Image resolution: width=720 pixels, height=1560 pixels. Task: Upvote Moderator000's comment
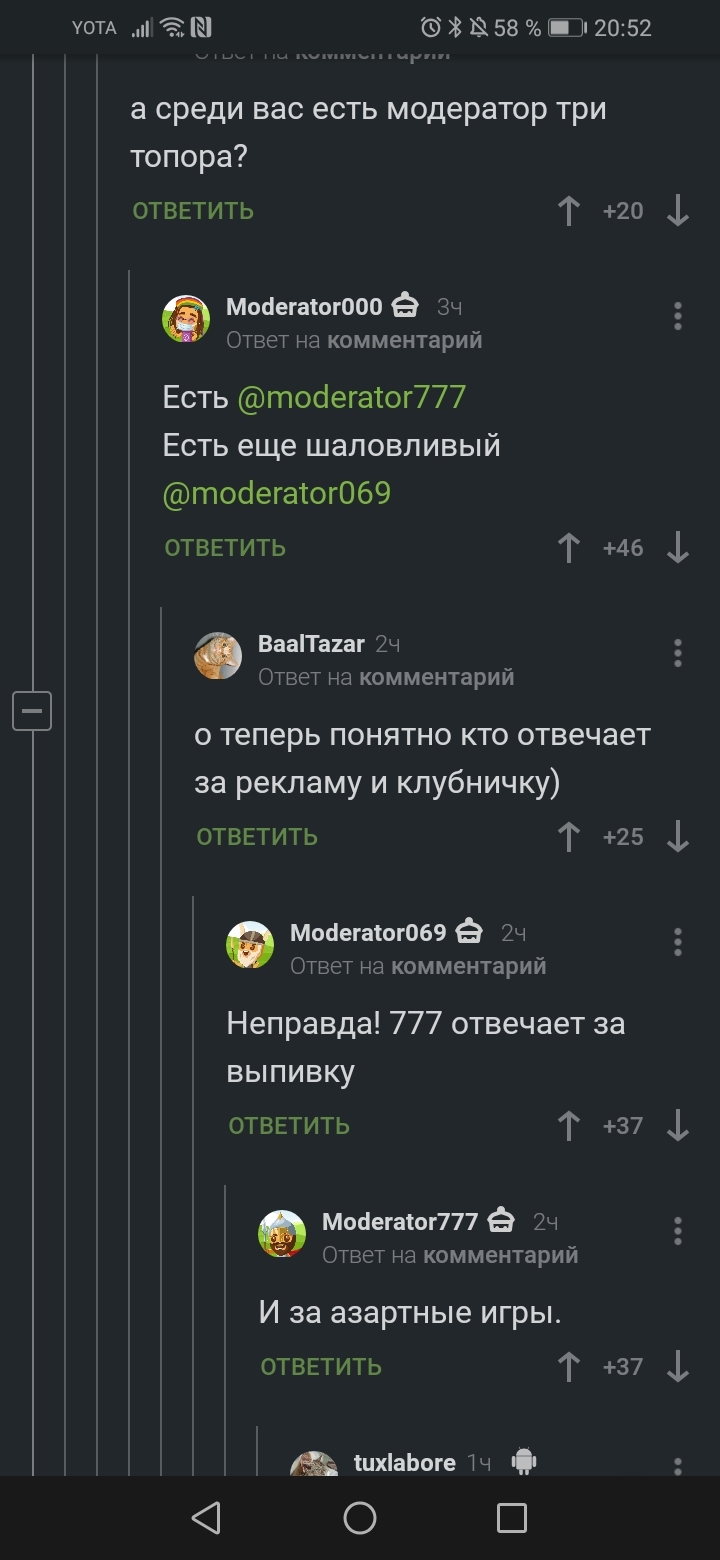(569, 548)
